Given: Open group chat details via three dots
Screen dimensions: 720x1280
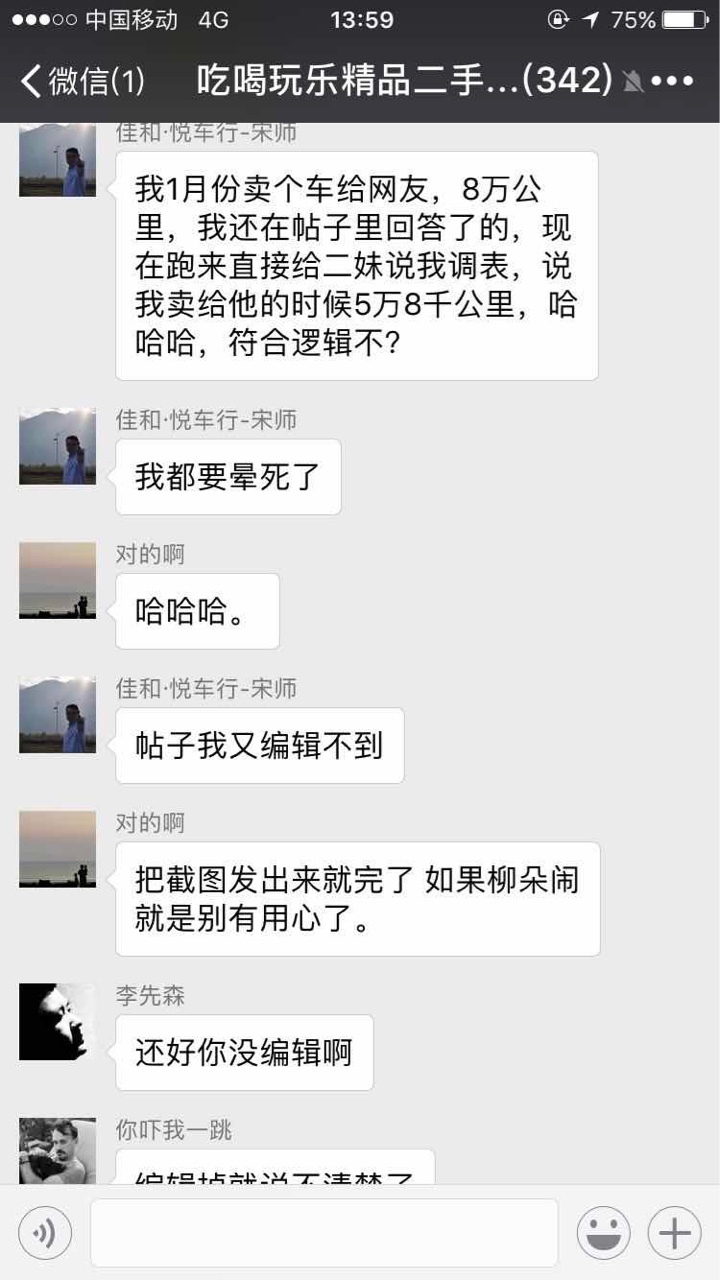Looking at the screenshot, I should coord(672,81).
